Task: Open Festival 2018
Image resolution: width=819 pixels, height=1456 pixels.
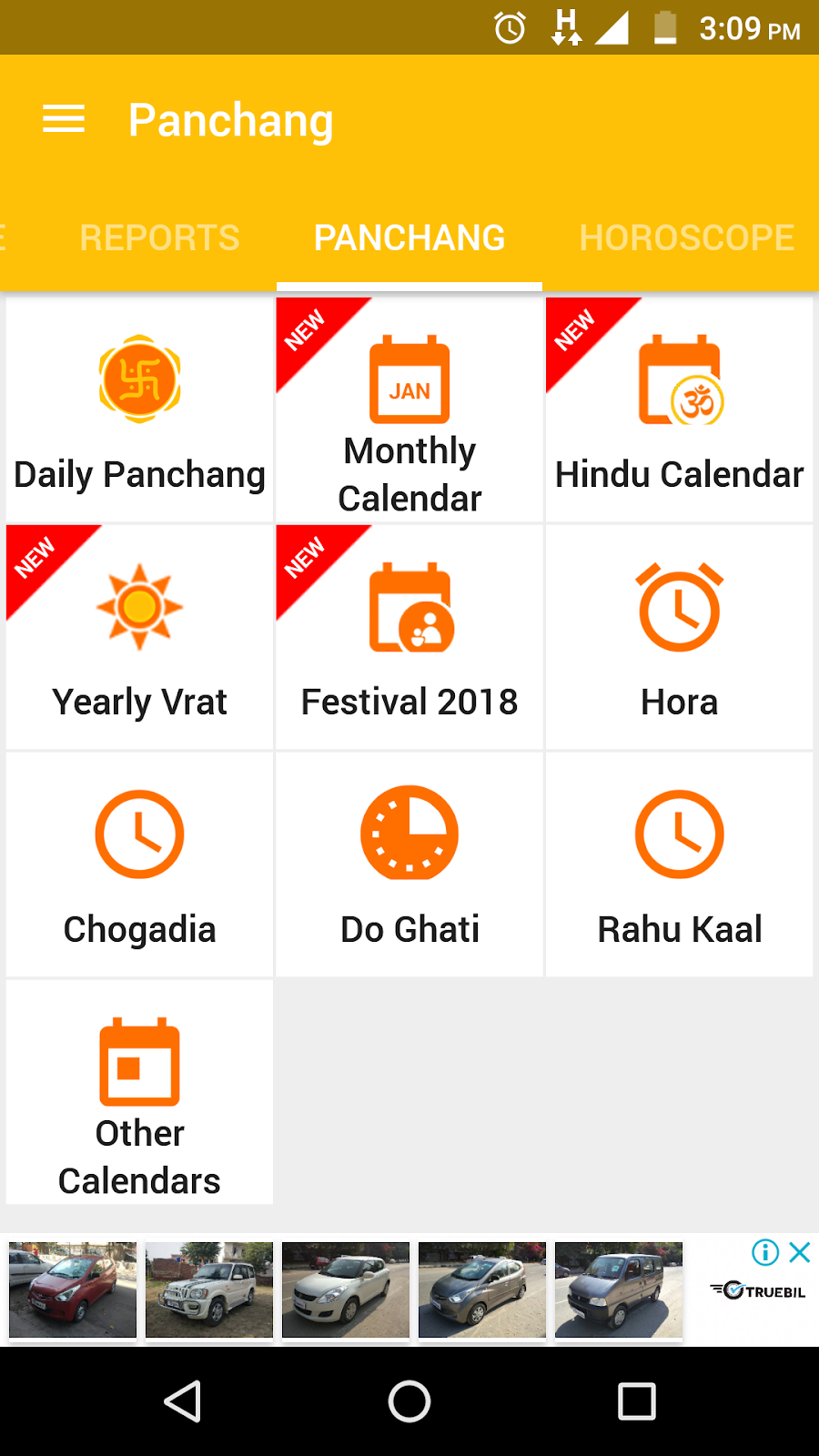Action: coord(409,638)
